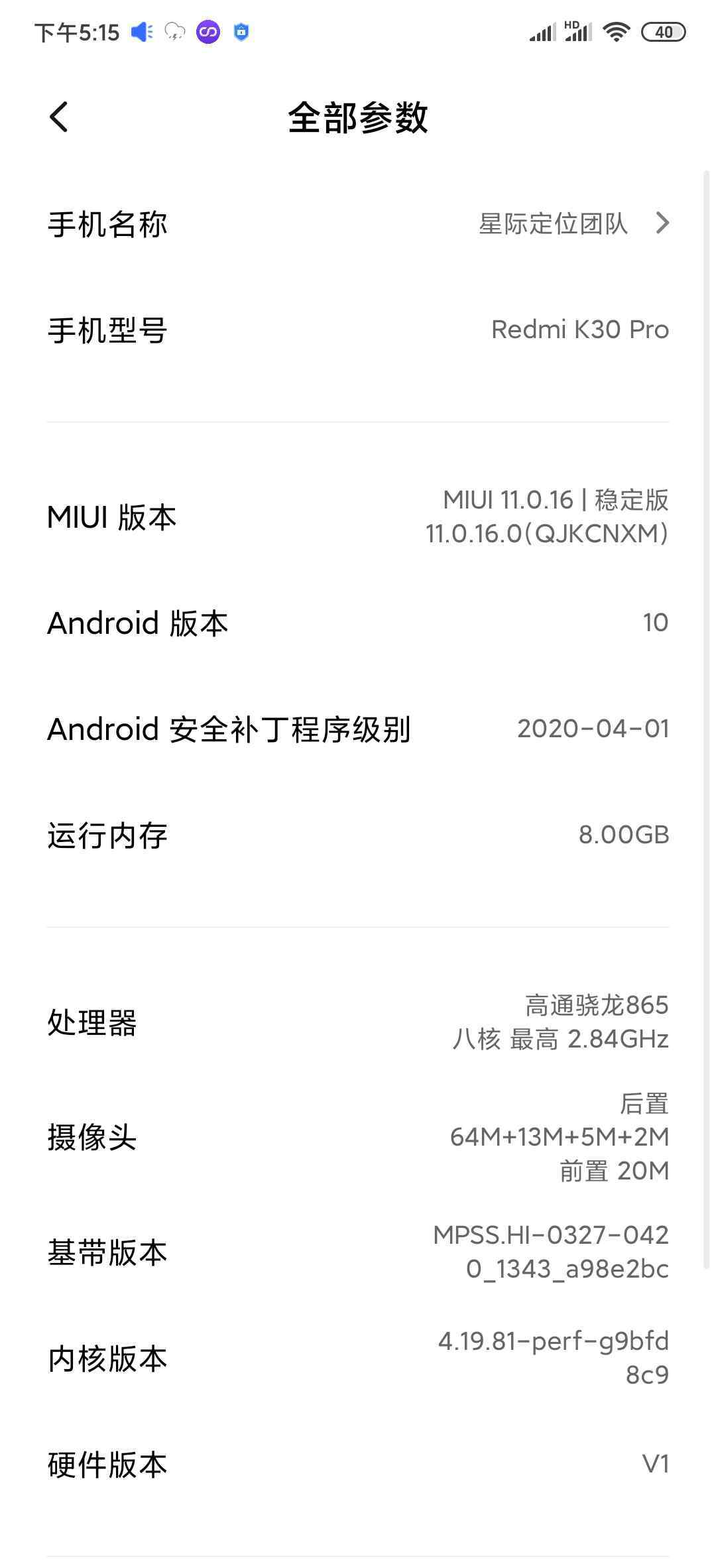This screenshot has width=716, height=1568.
Task: Open the 手机名称 row to rename
Action: click(358, 224)
